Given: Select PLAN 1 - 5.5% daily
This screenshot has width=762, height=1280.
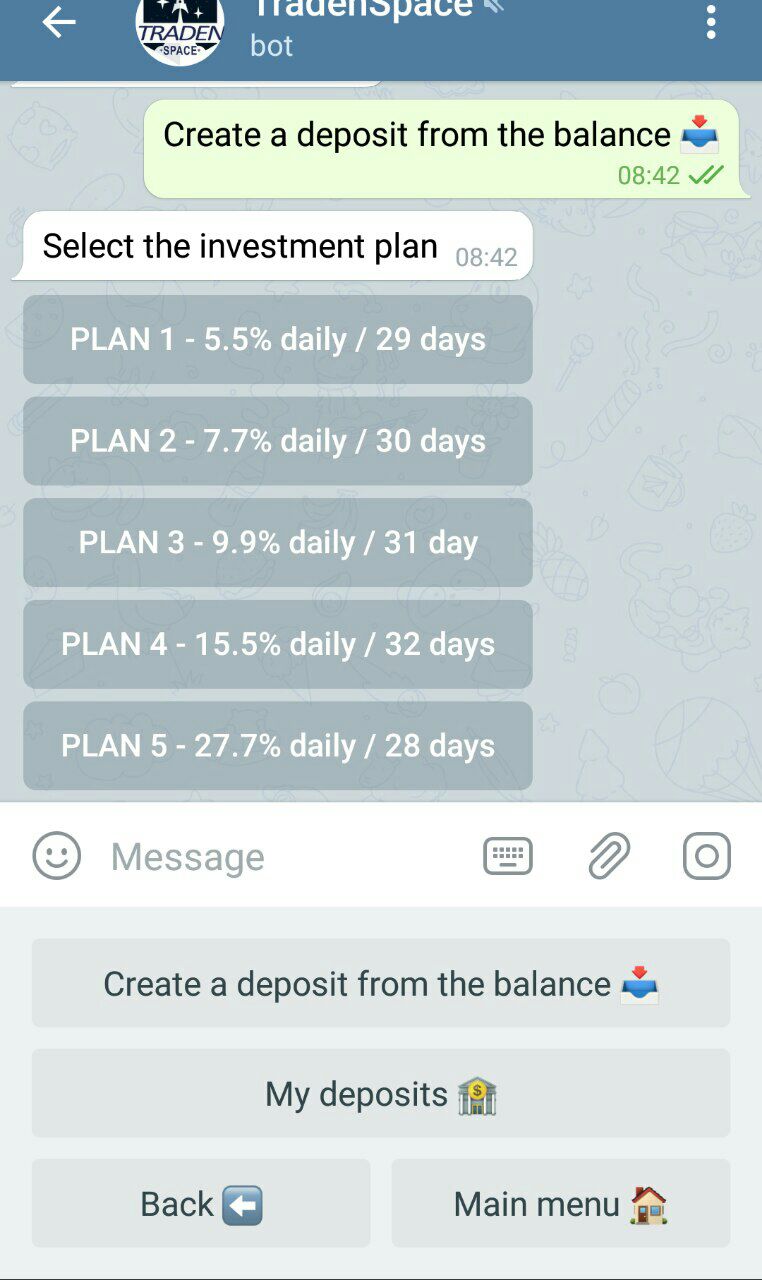Looking at the screenshot, I should 278,339.
